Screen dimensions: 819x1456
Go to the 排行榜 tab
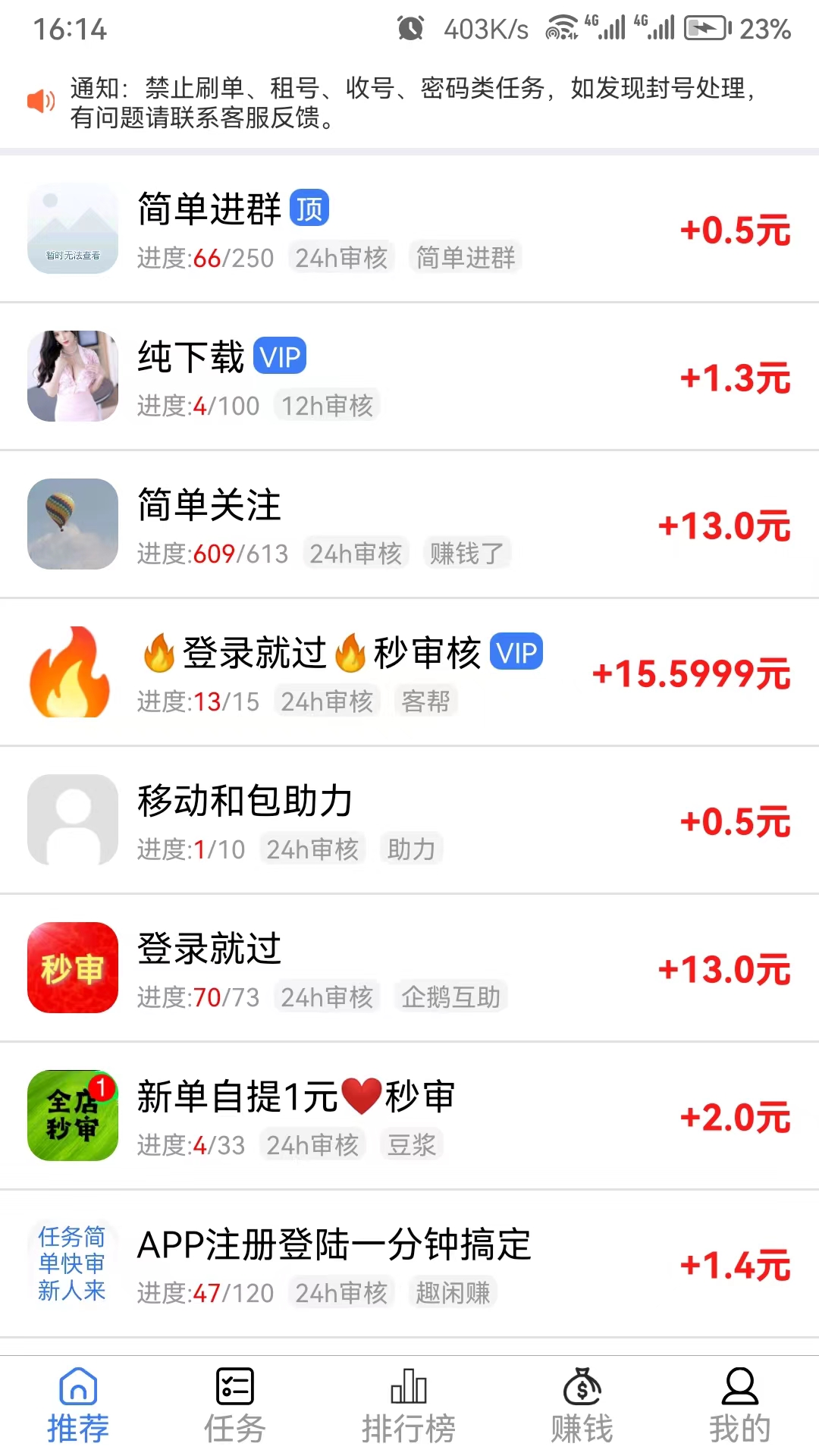[409, 1406]
